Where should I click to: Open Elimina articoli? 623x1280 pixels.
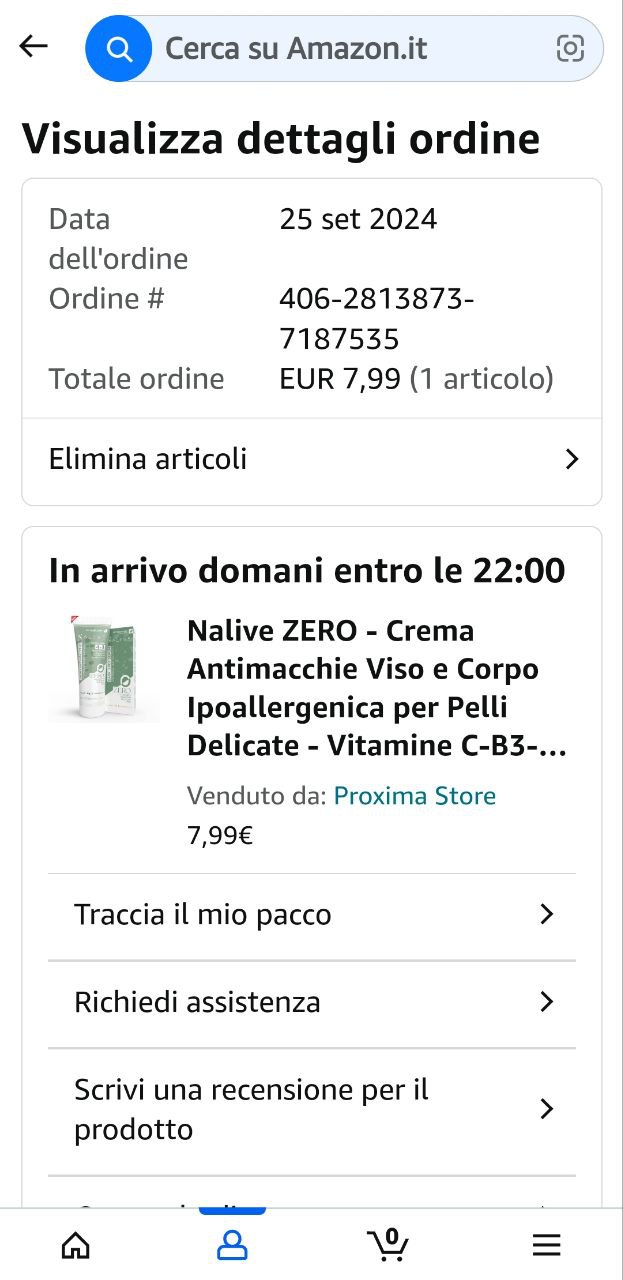coord(312,460)
